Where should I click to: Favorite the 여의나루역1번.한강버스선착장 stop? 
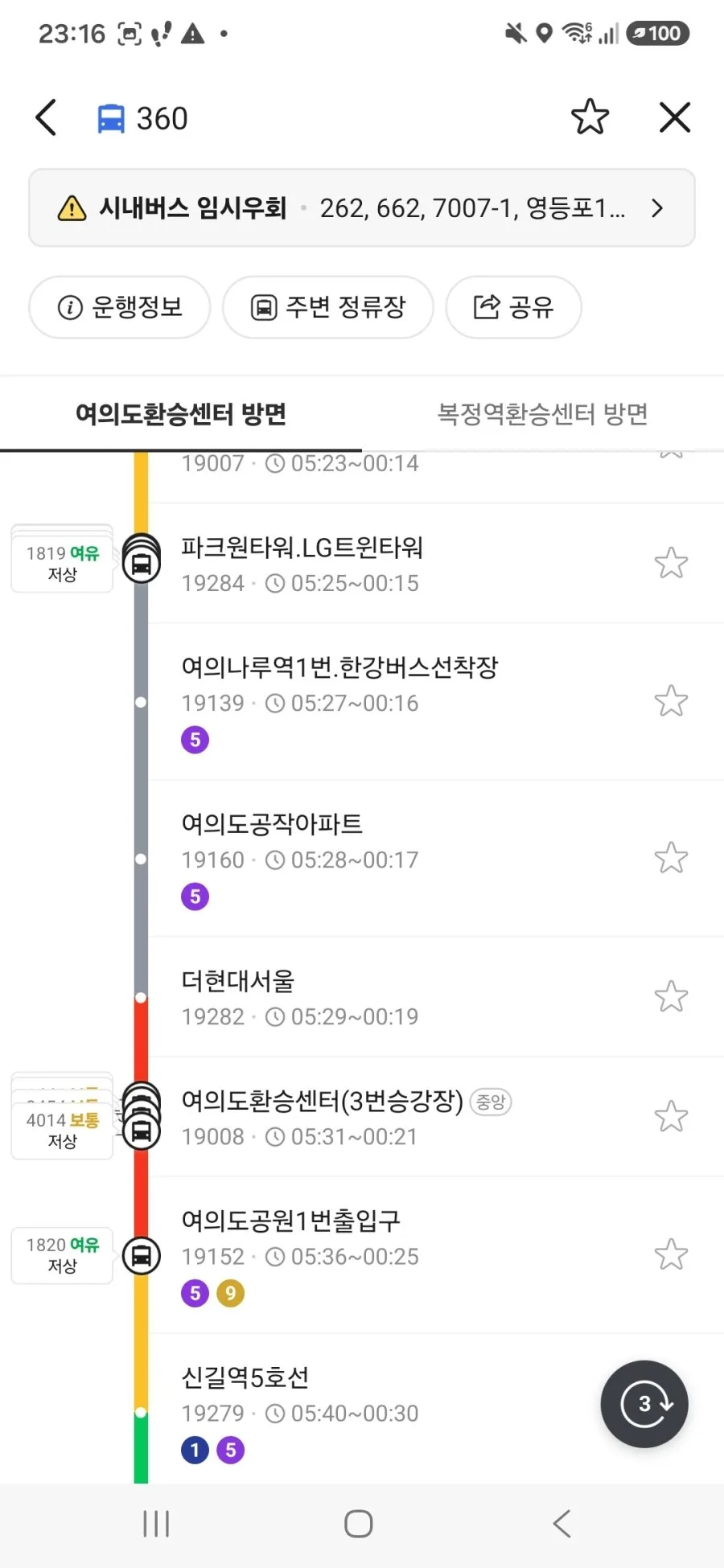[x=670, y=701]
